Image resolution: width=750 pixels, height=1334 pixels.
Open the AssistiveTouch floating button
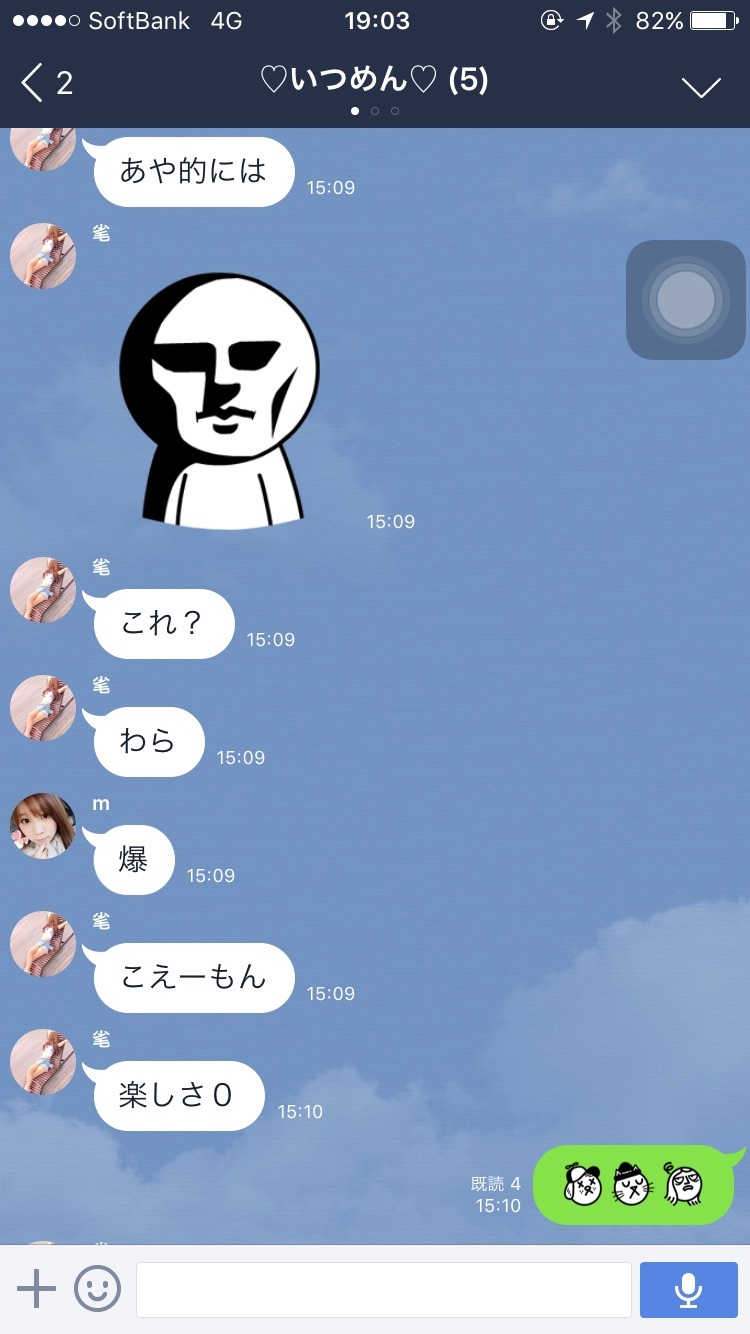[686, 299]
